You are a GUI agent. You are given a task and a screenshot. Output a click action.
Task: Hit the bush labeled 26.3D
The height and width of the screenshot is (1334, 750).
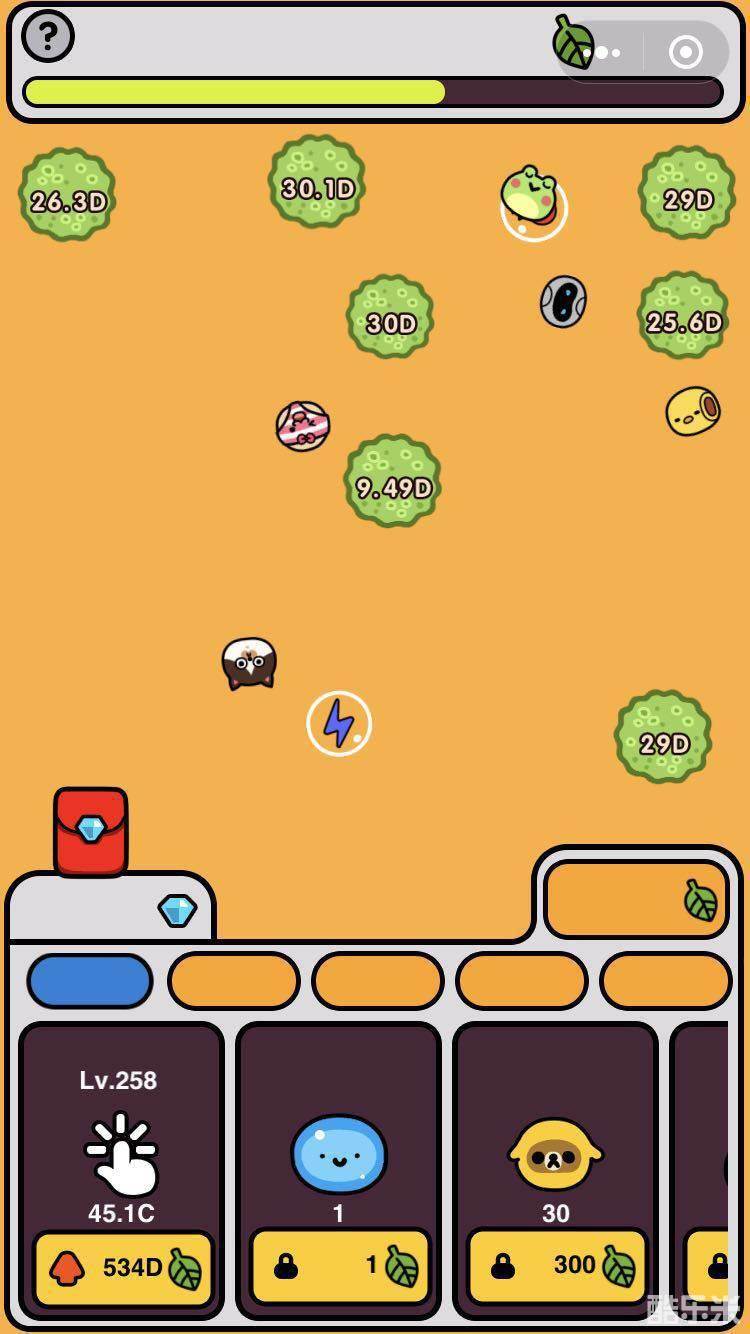coord(67,196)
